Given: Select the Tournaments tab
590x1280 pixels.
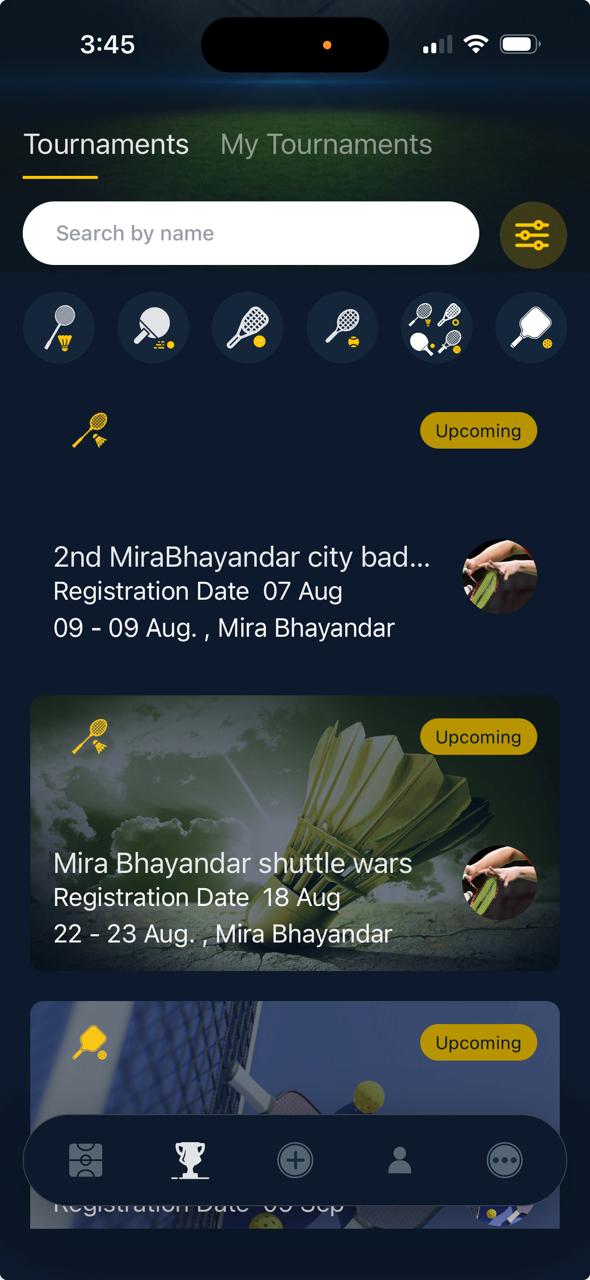Looking at the screenshot, I should pyautogui.click(x=106, y=144).
